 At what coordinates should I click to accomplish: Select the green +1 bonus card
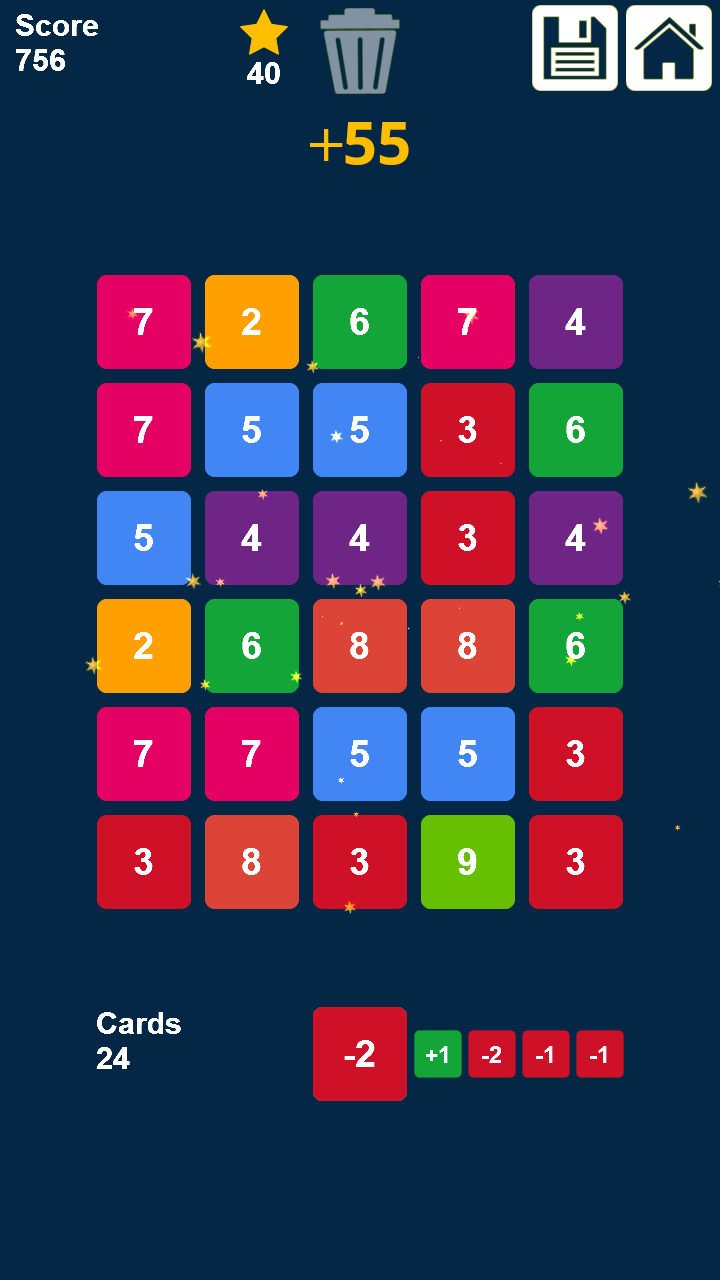pyautogui.click(x=438, y=1053)
